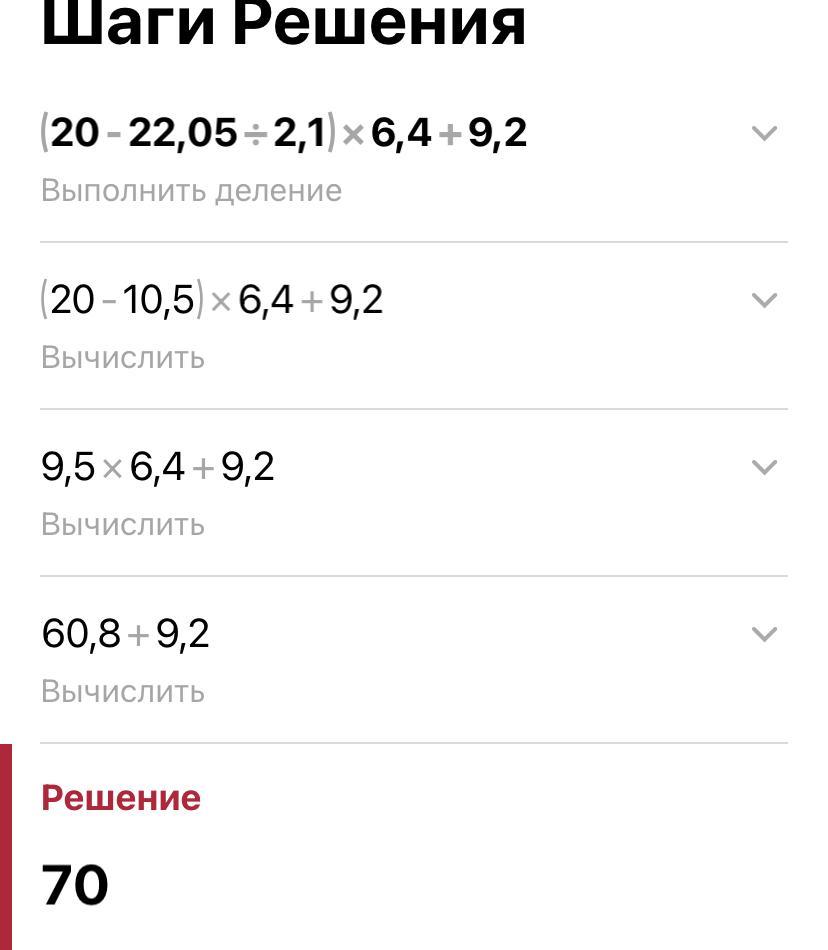The image size is (828, 950).
Task: Expand the step 9,5 × 6,4 + 9,2
Action: [x=764, y=468]
